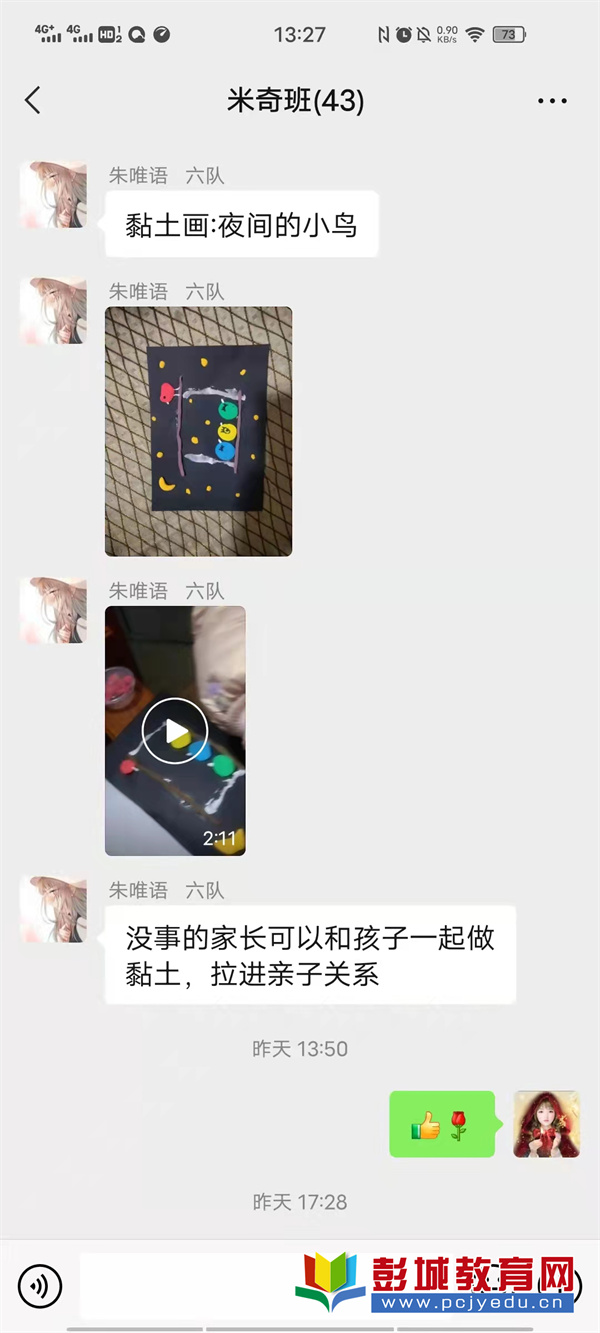The height and width of the screenshot is (1333, 600).
Task: Go back from 米奇班 group chat
Action: [33, 100]
